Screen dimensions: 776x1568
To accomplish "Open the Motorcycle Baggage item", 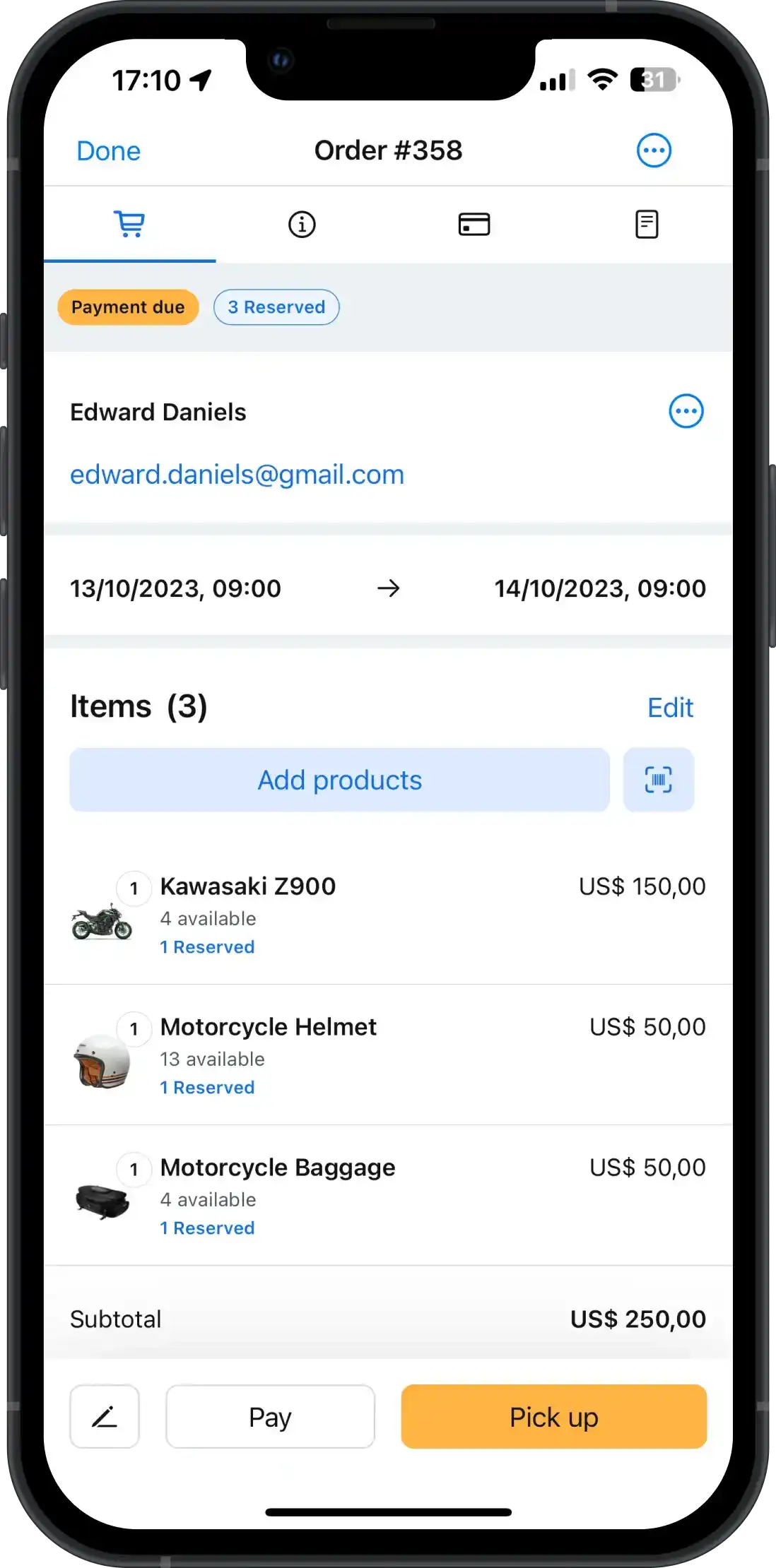I will pyautogui.click(x=277, y=1168).
